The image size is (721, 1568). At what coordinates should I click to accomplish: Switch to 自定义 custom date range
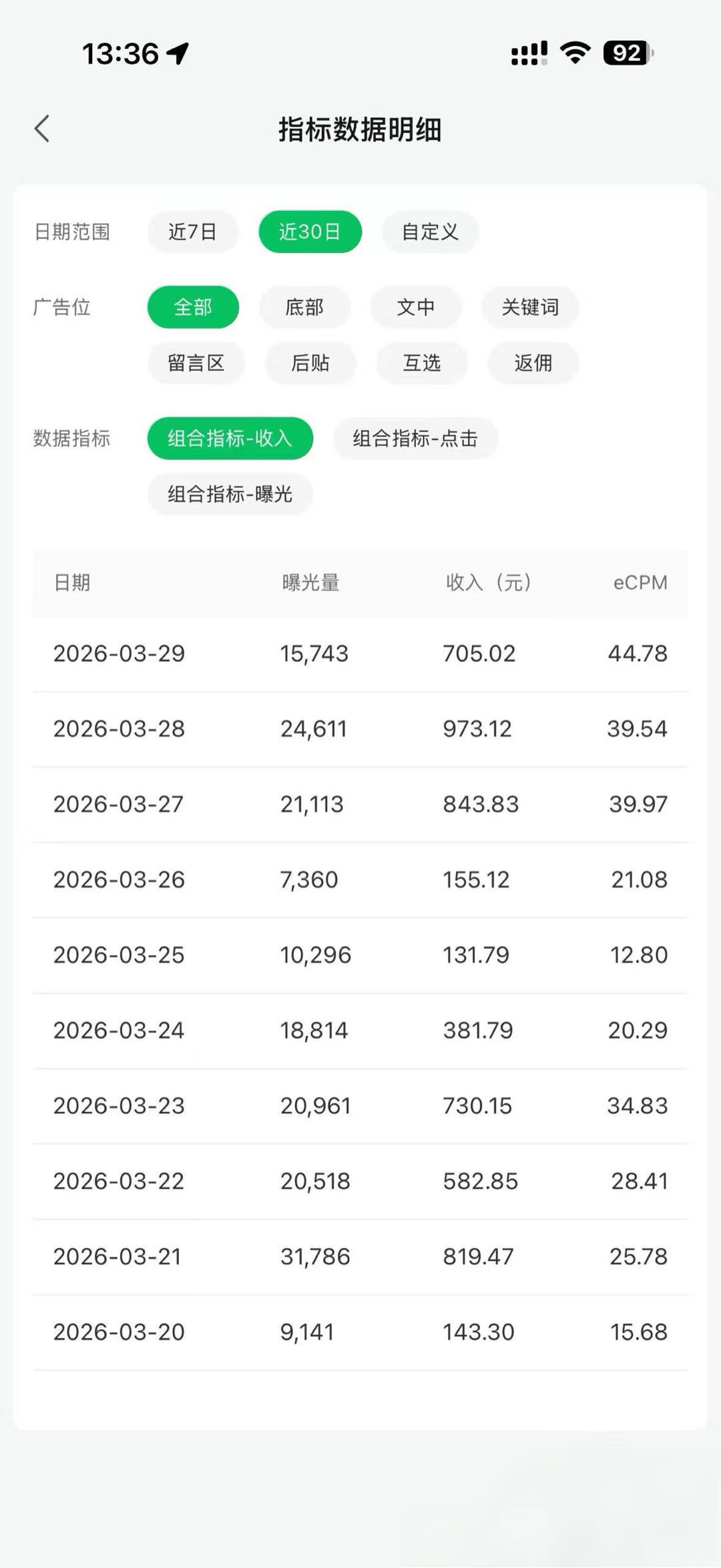(x=429, y=231)
